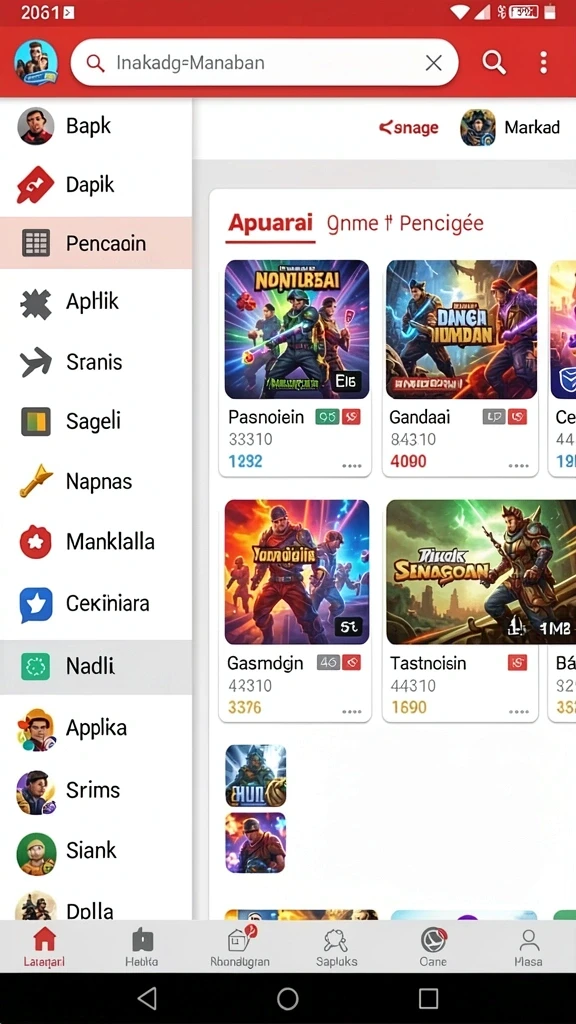View the Tastncisin game card

[x=460, y=609]
